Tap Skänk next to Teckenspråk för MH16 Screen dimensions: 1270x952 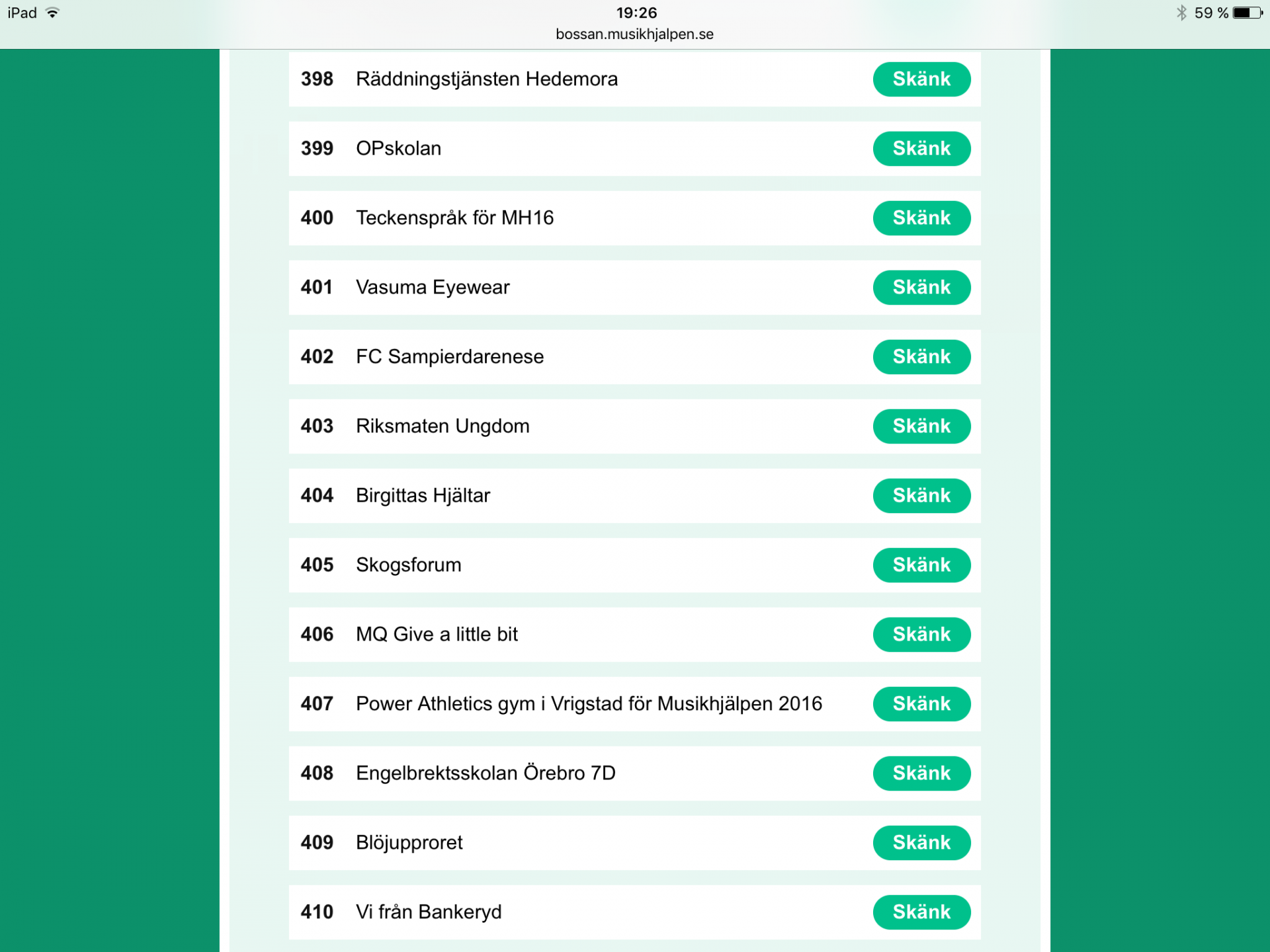(x=921, y=218)
